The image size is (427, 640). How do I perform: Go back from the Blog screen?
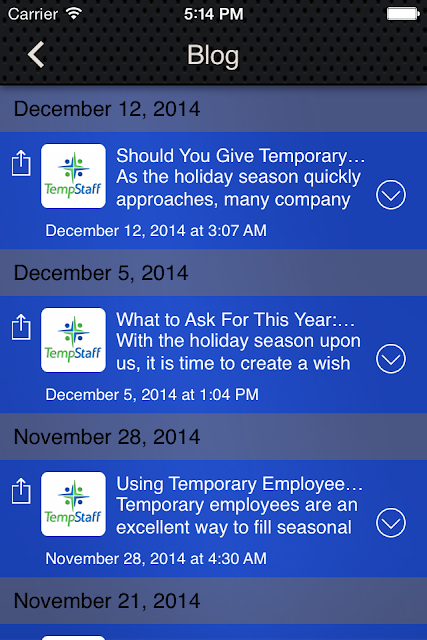click(x=36, y=55)
